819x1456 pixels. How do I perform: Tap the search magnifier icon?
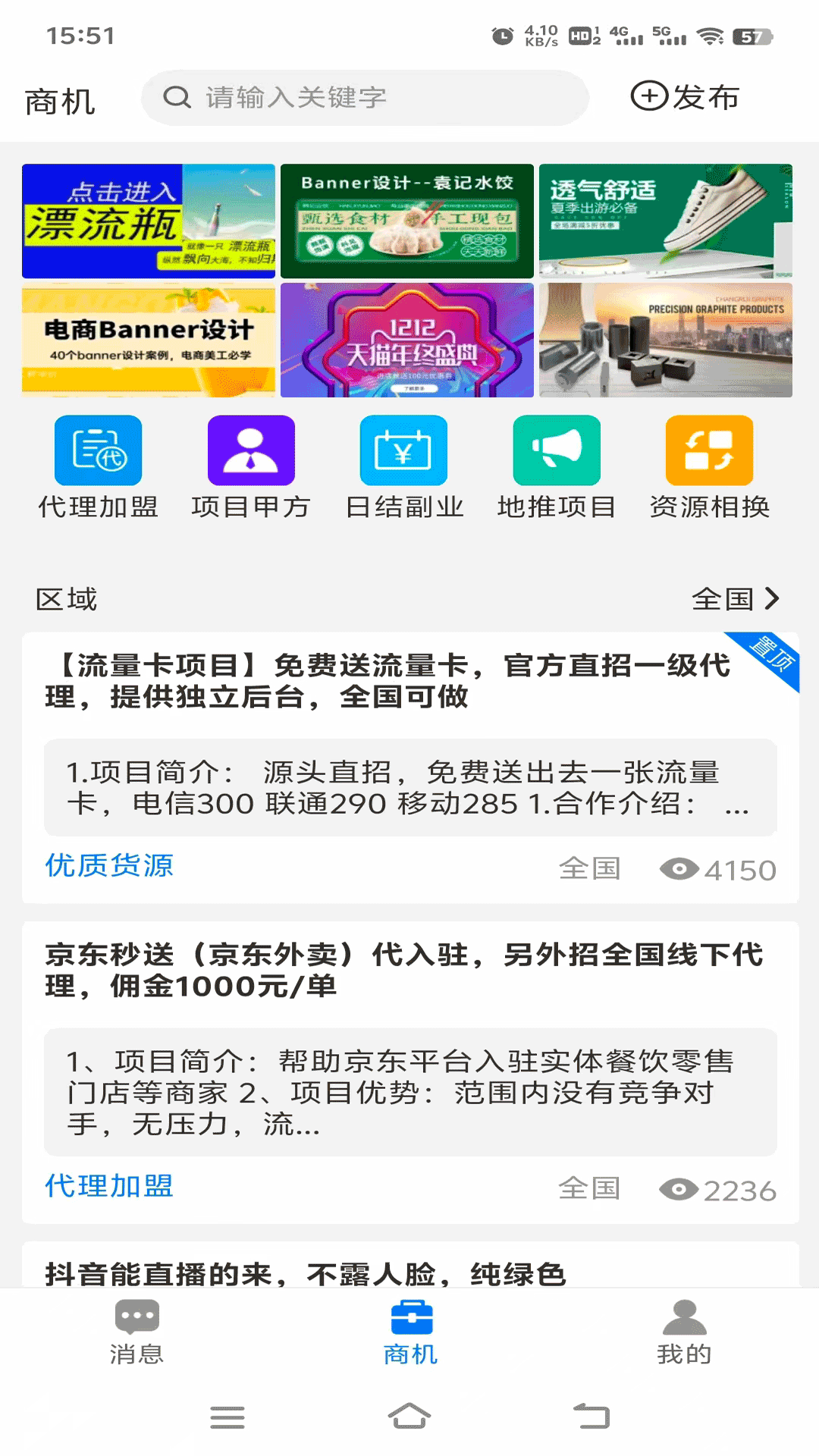[177, 96]
